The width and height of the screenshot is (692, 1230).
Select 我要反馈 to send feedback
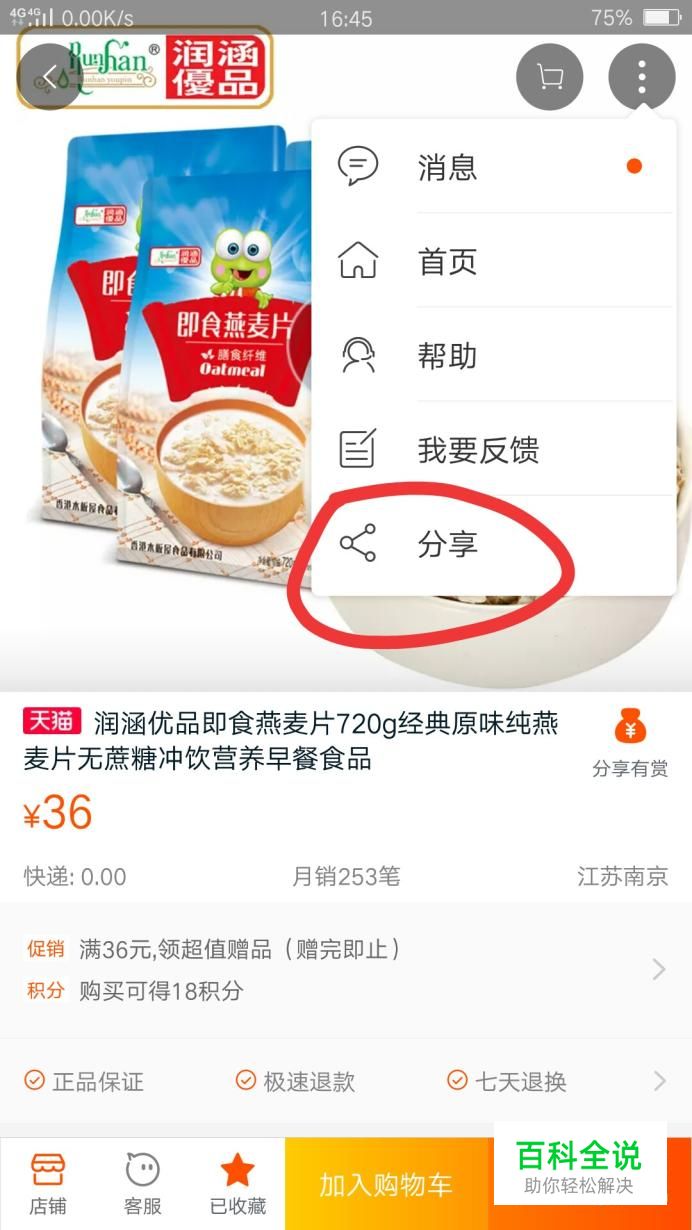pos(494,449)
